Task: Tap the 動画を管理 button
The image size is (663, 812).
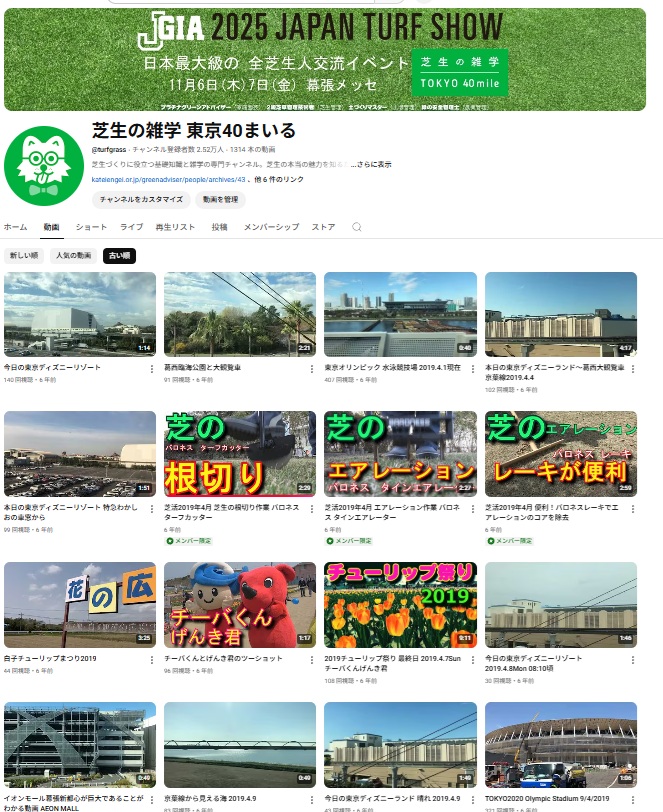Action: (220, 199)
